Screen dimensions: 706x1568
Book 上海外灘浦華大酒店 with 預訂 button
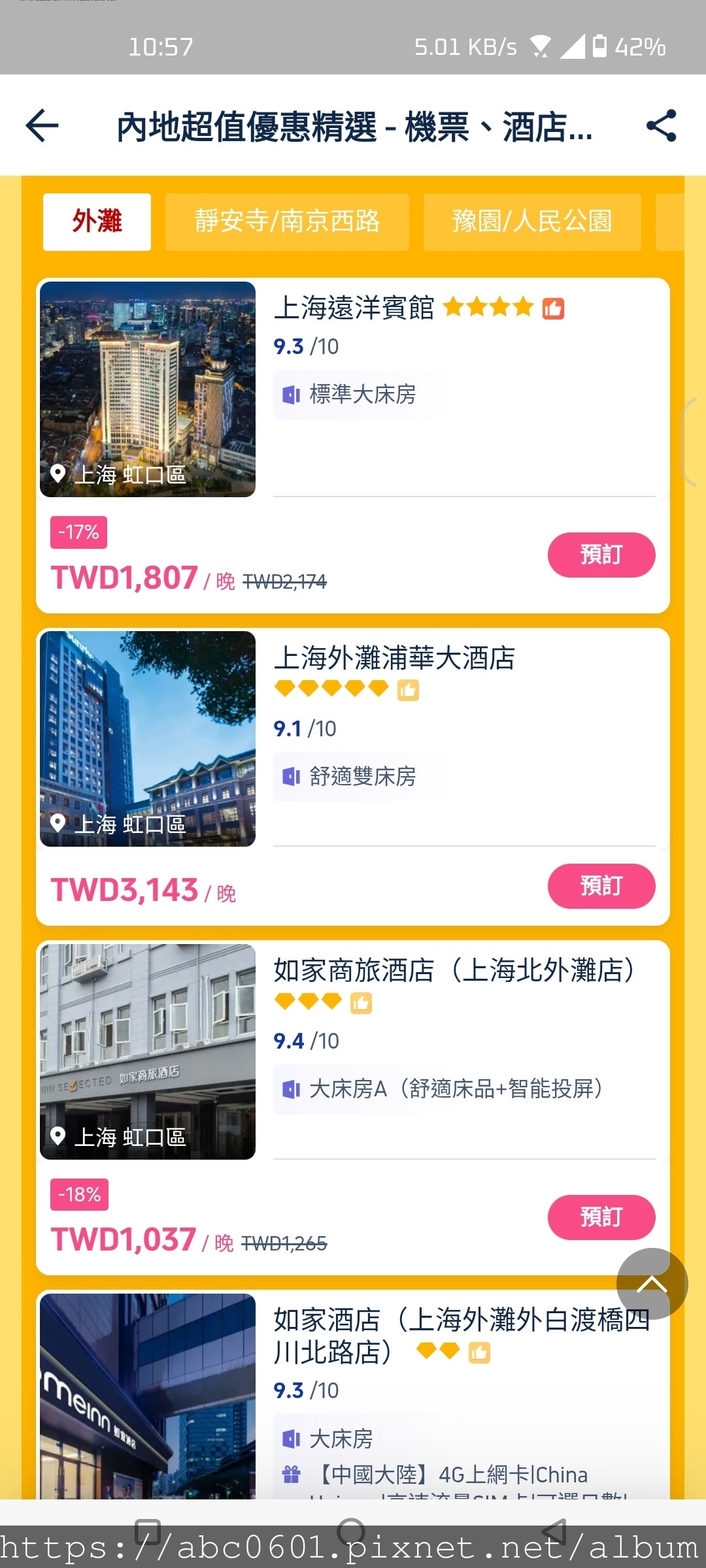(x=601, y=886)
